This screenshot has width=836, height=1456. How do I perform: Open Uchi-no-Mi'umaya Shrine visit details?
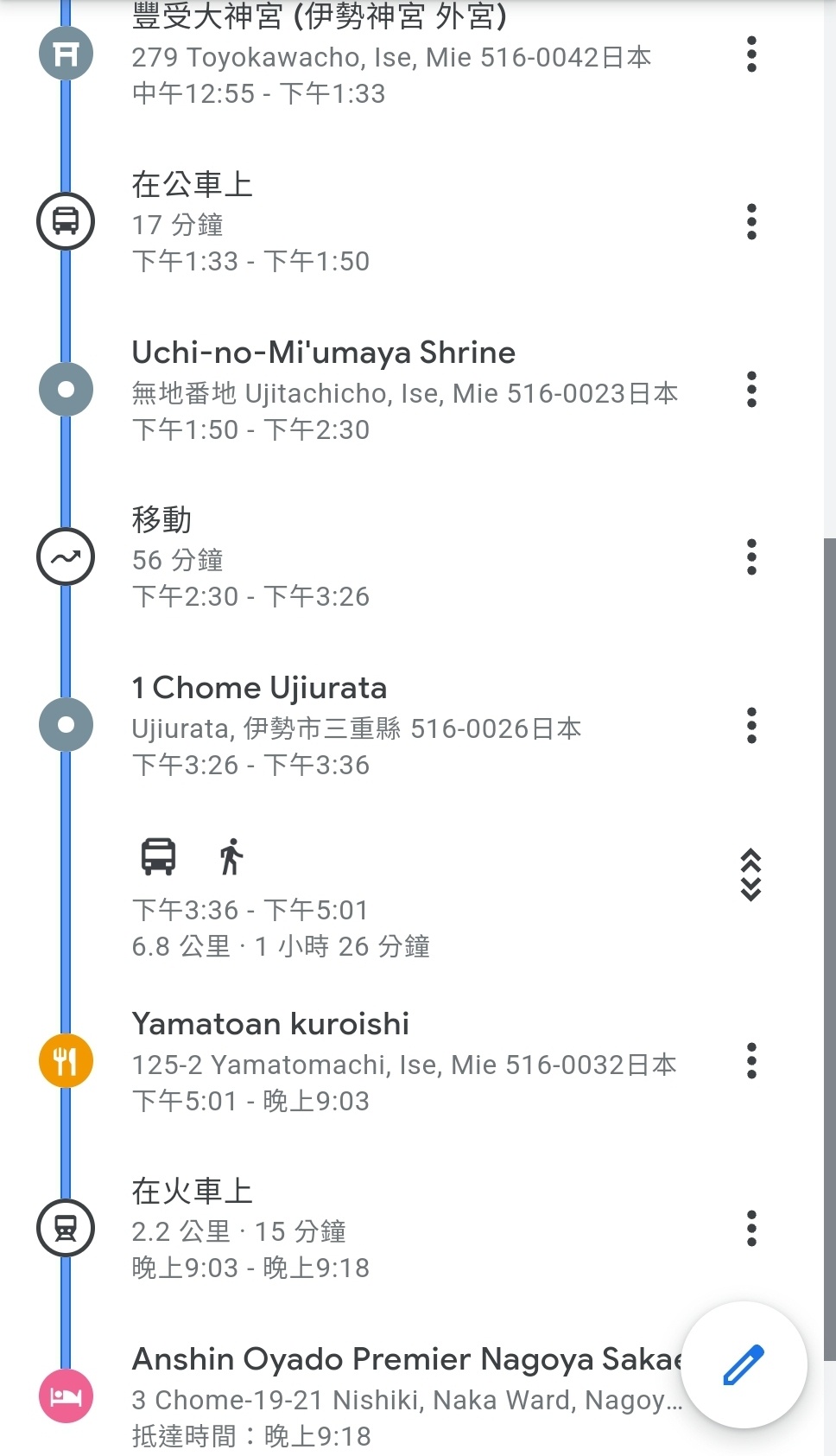click(x=404, y=390)
